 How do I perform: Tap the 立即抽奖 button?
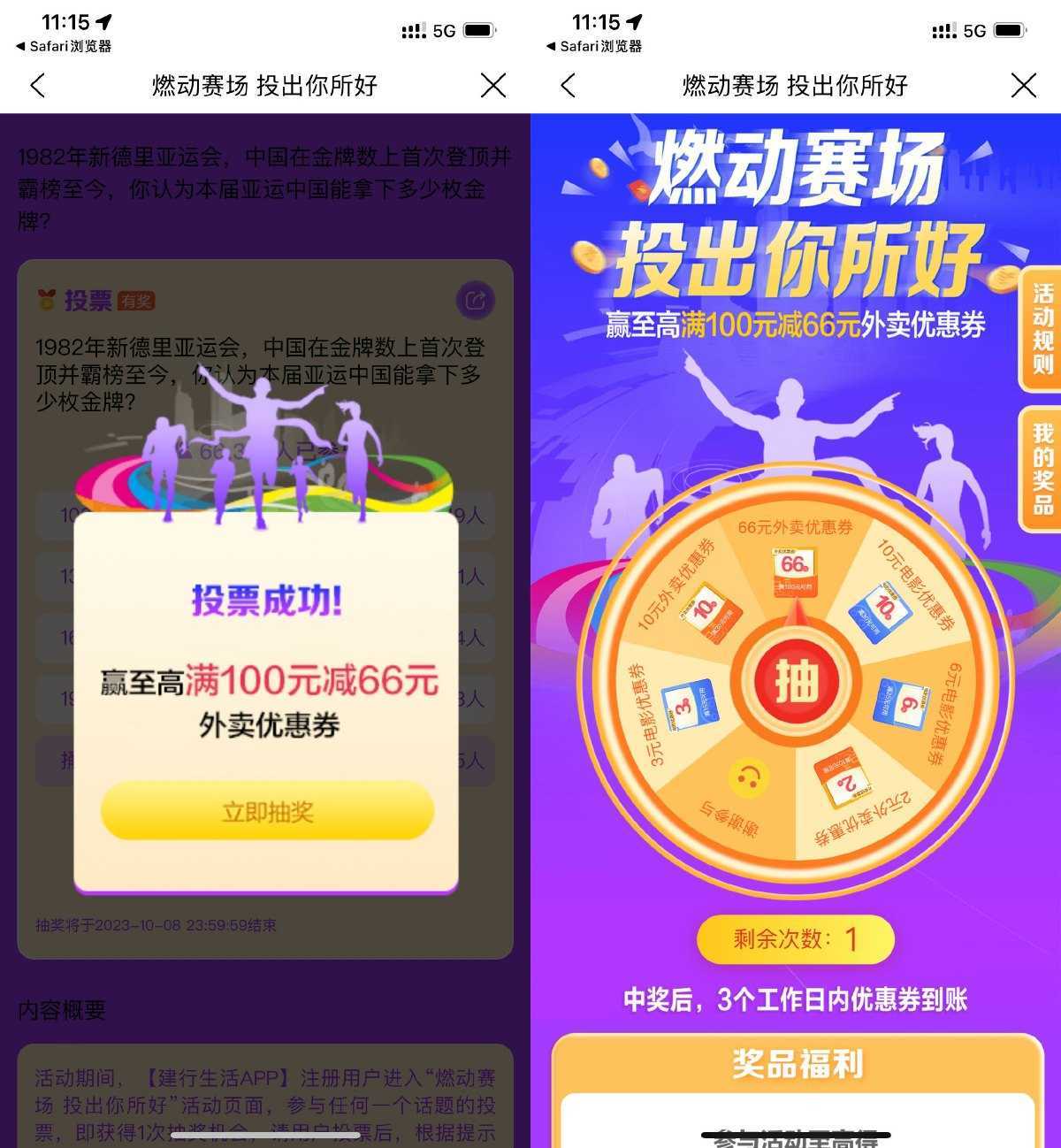click(267, 811)
